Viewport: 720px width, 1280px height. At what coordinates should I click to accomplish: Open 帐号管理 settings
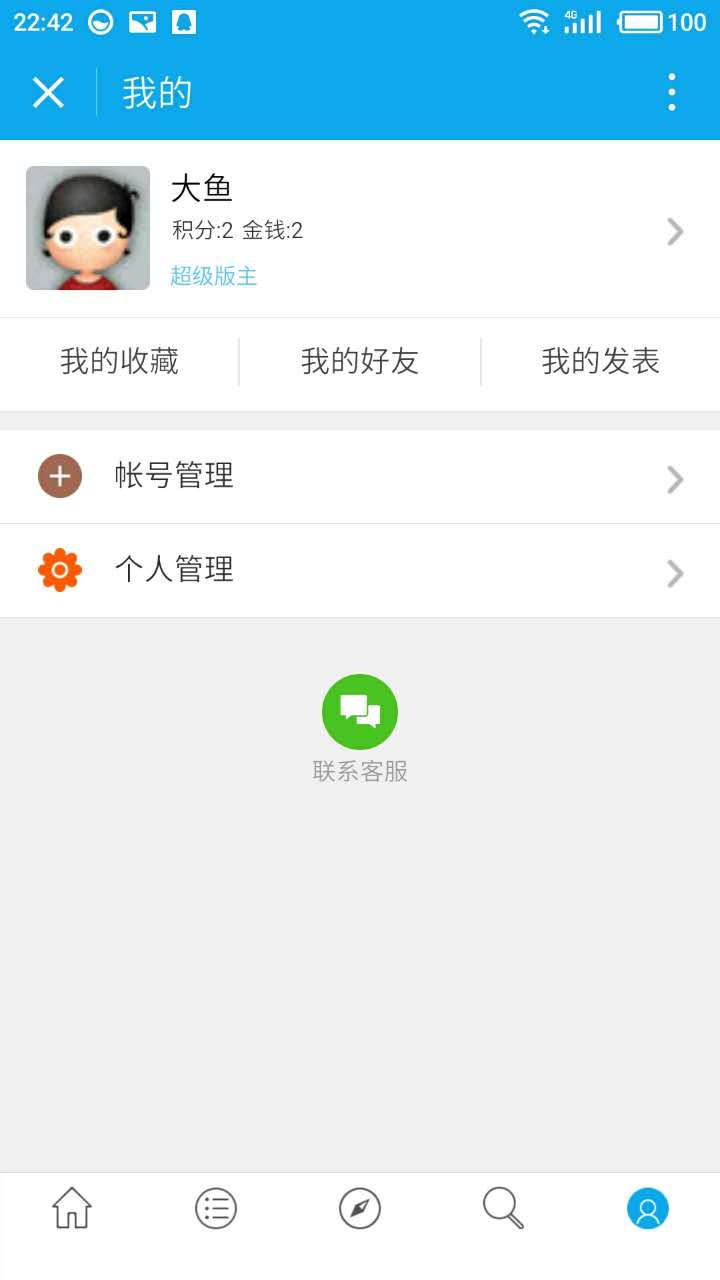click(360, 477)
